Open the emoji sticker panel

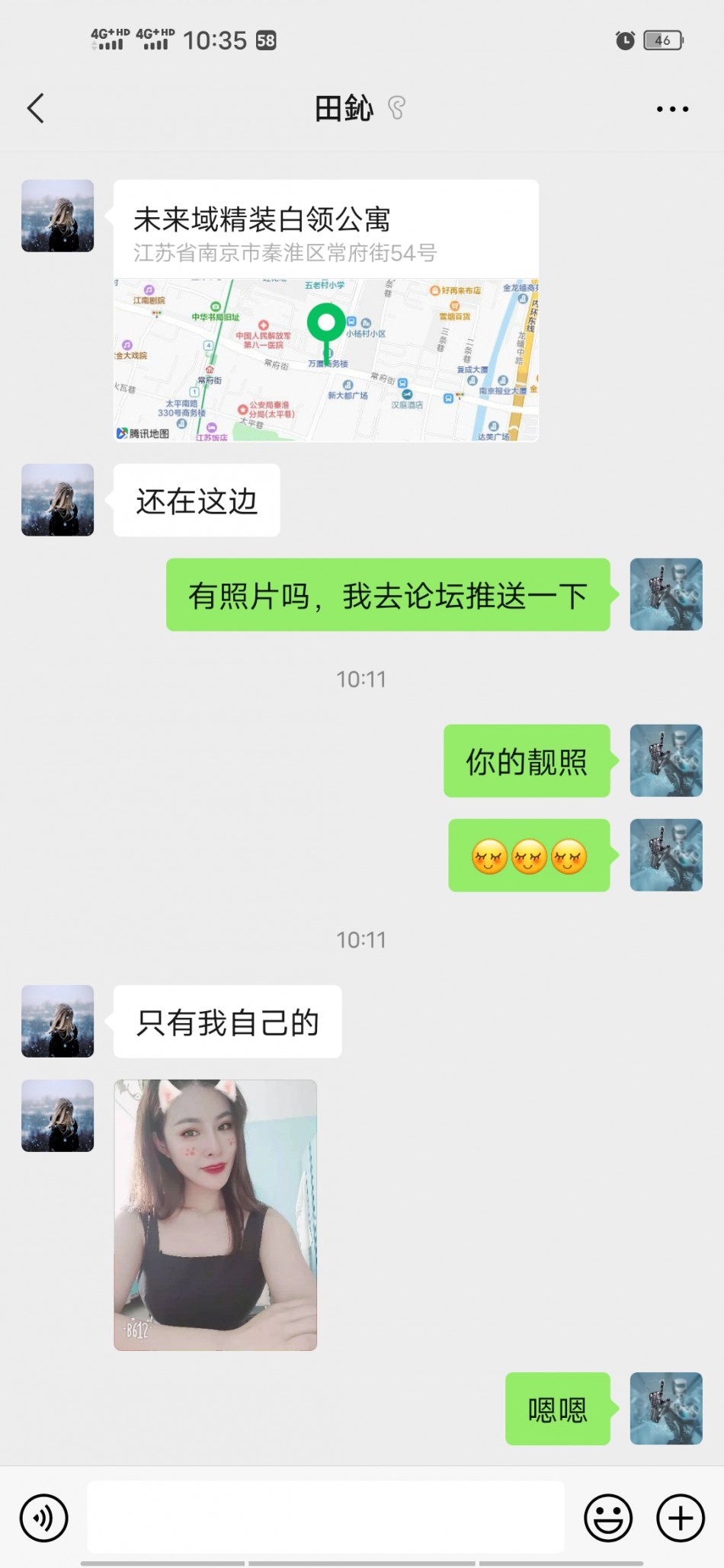[607, 1518]
